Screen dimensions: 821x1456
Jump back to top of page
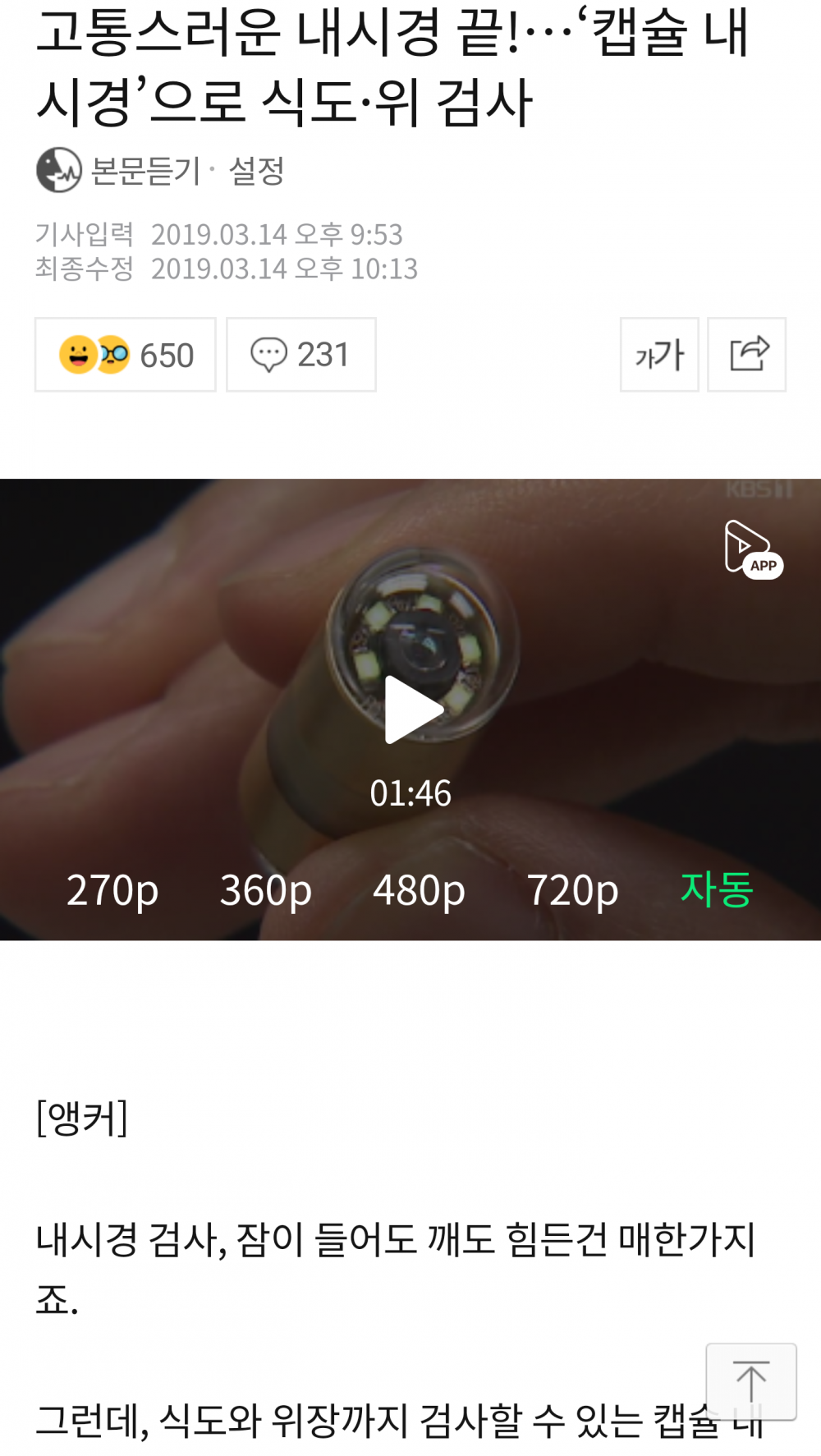(x=750, y=1381)
